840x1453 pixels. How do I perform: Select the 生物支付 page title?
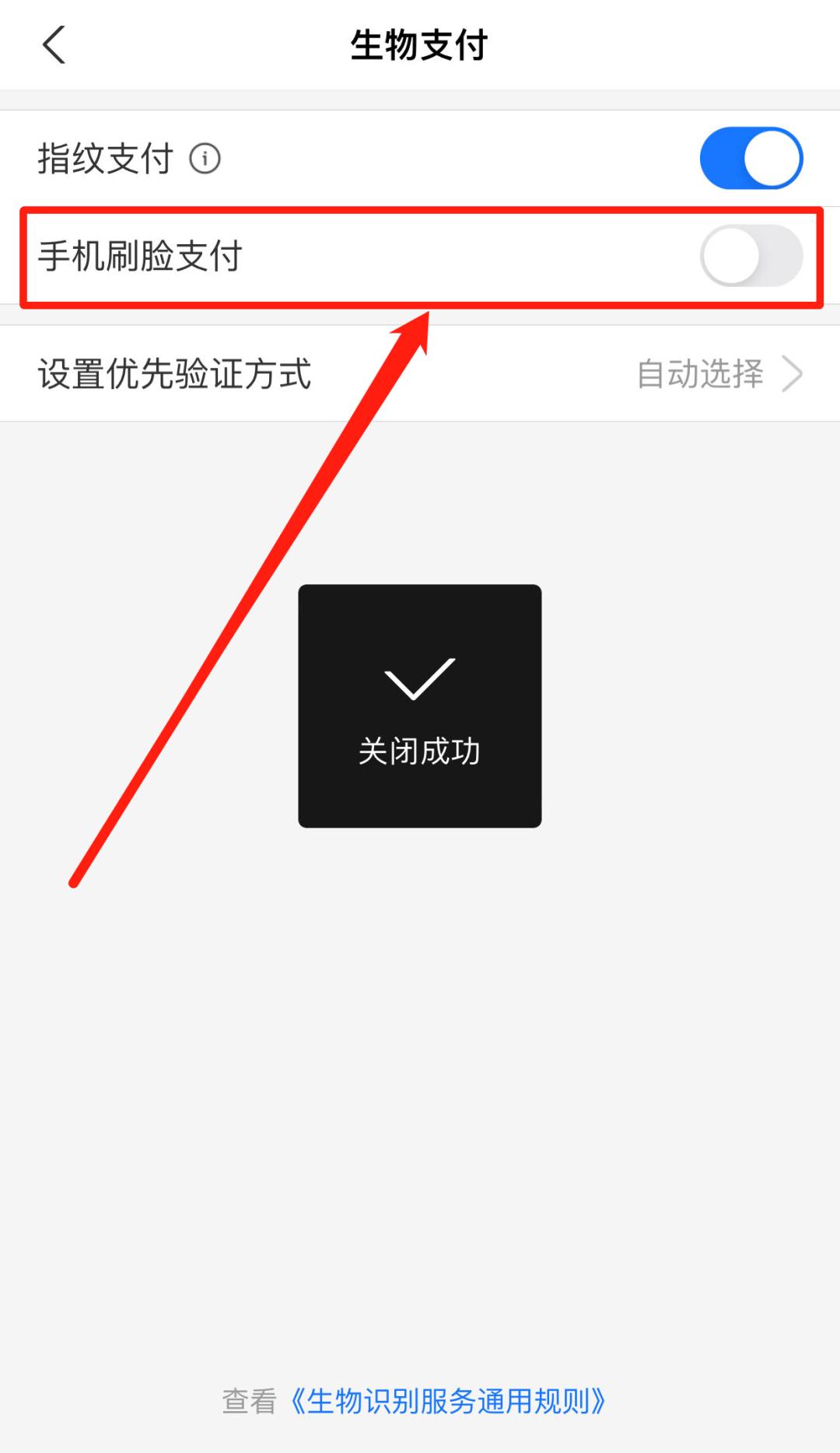(418, 45)
